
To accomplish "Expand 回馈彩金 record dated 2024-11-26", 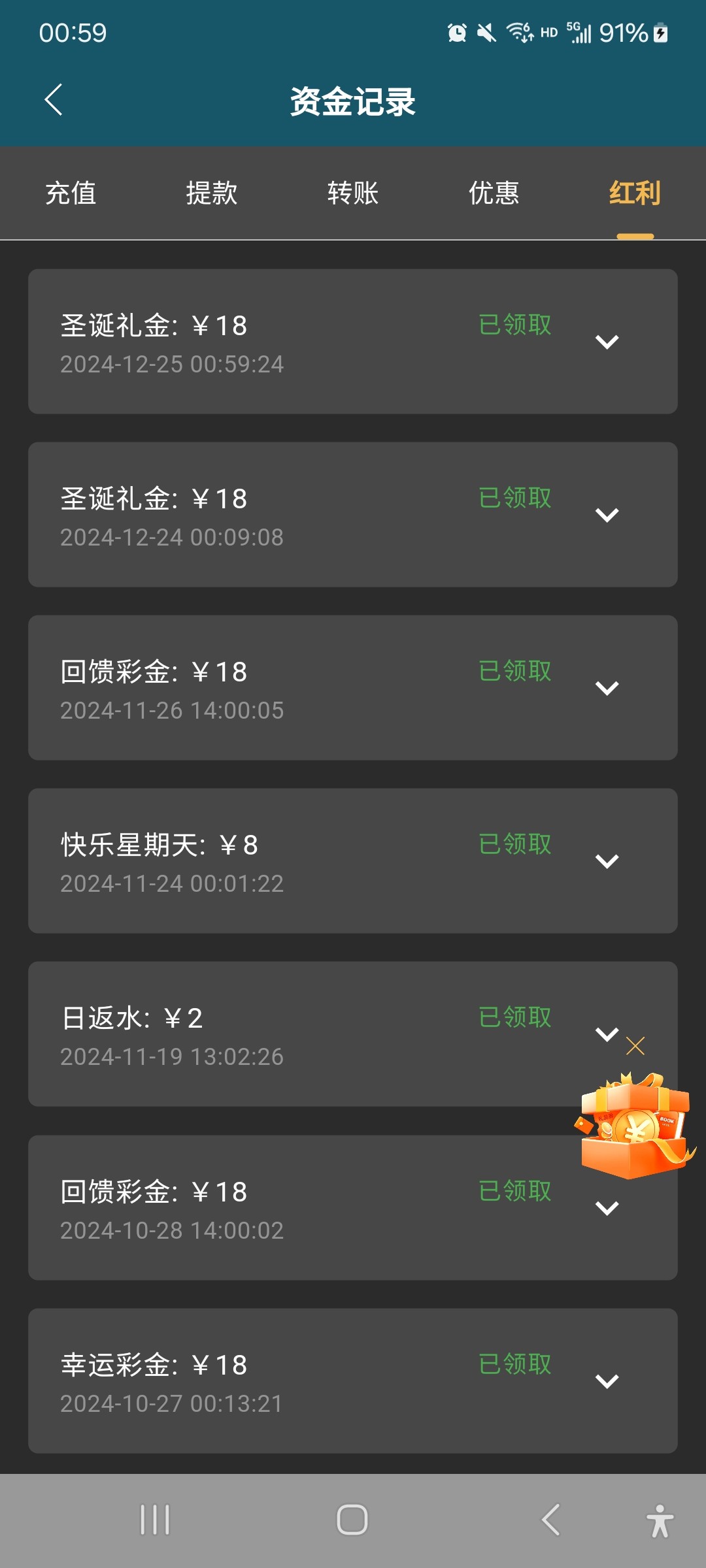I will pyautogui.click(x=607, y=688).
